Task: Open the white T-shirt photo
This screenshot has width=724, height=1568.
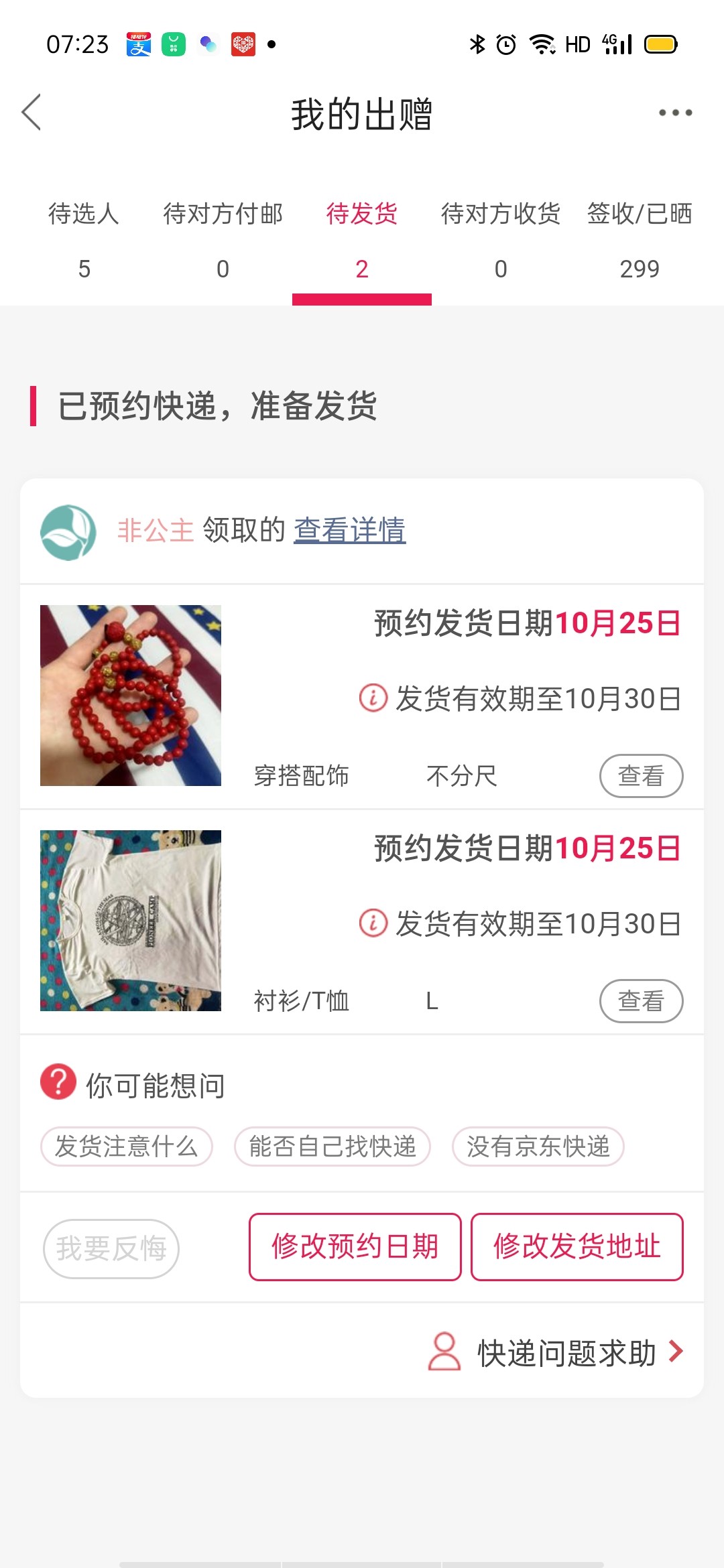Action: click(131, 921)
